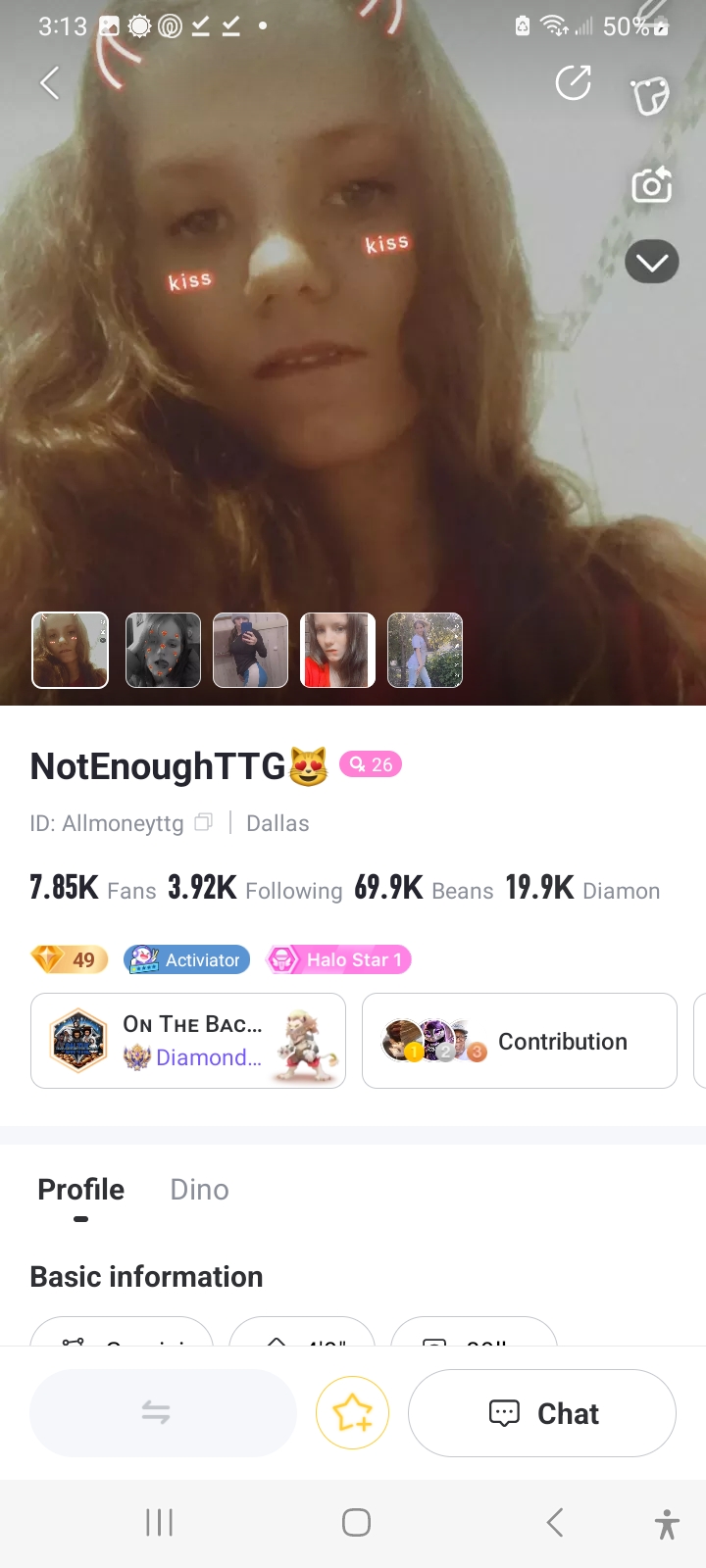Open the 3.92K Following list
The image size is (706, 1568).
(255, 889)
